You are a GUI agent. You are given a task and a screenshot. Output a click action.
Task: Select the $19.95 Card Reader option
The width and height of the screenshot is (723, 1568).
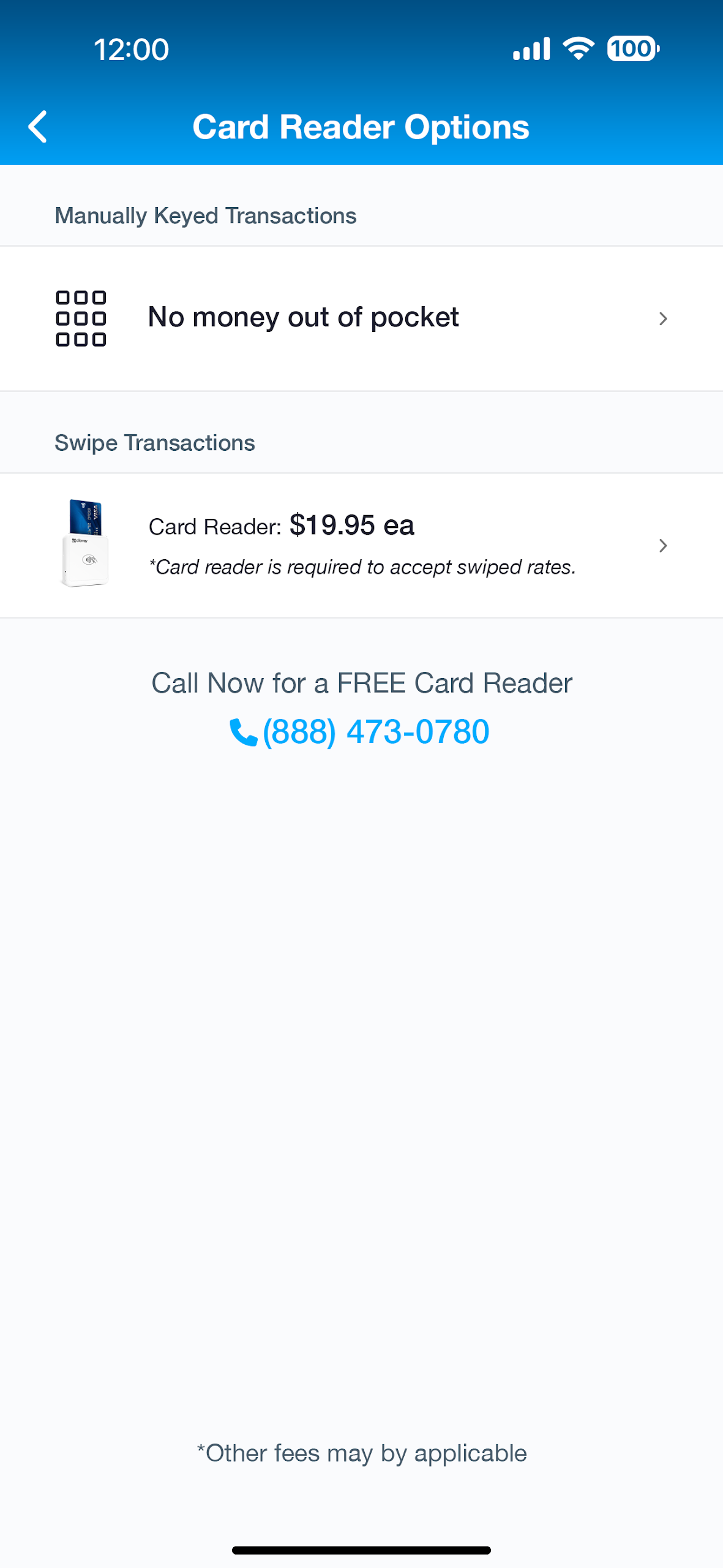[361, 545]
